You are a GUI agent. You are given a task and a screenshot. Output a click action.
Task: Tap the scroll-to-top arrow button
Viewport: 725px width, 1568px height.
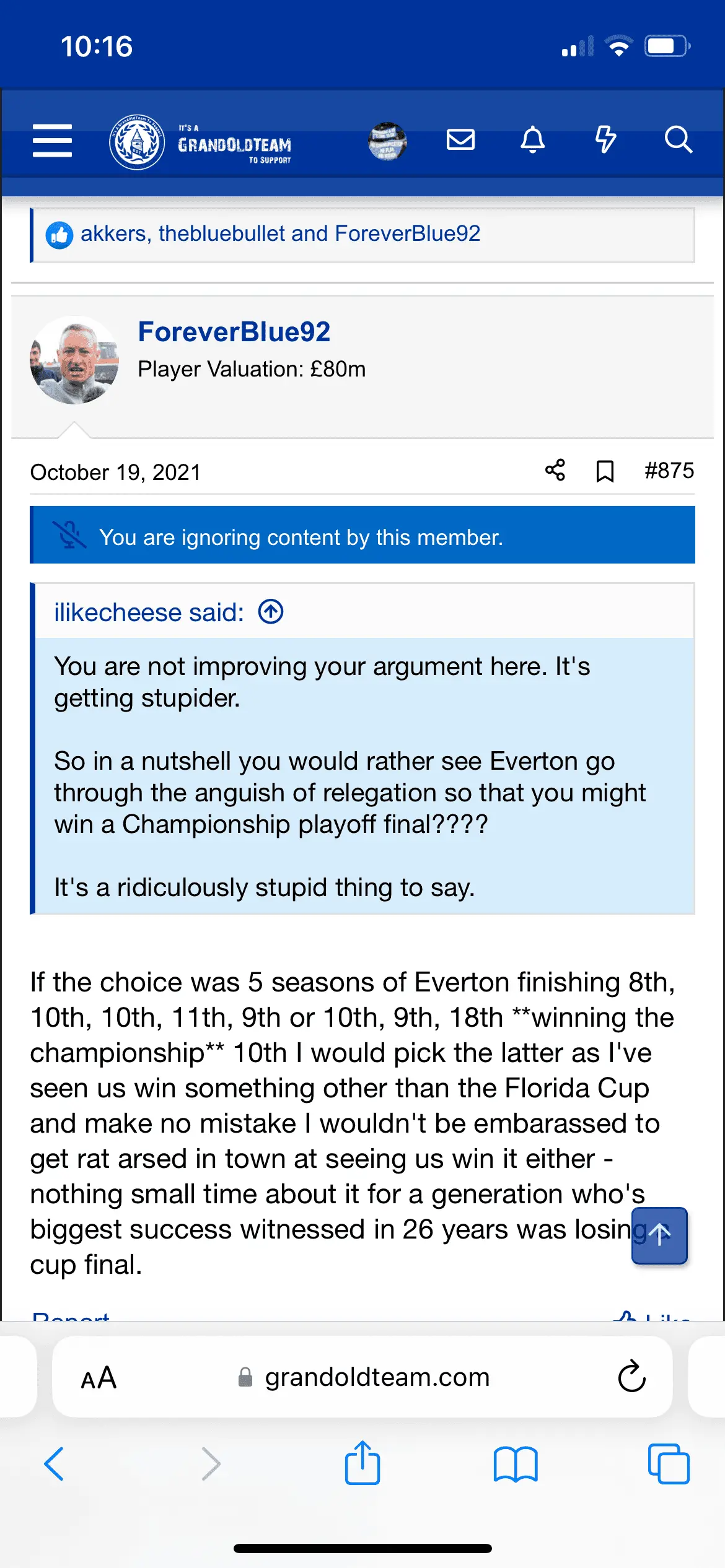(659, 1235)
